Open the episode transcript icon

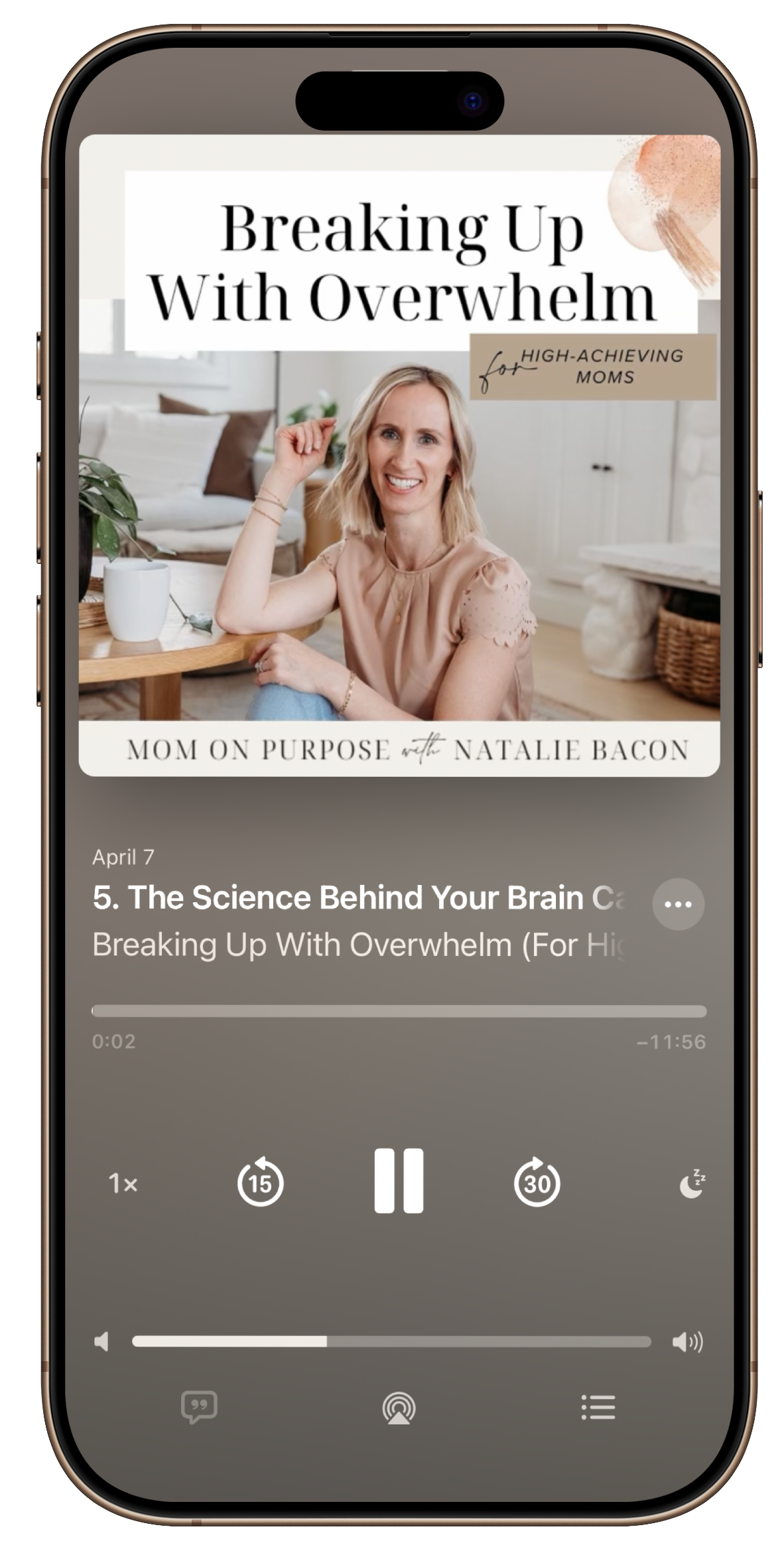pos(199,1406)
